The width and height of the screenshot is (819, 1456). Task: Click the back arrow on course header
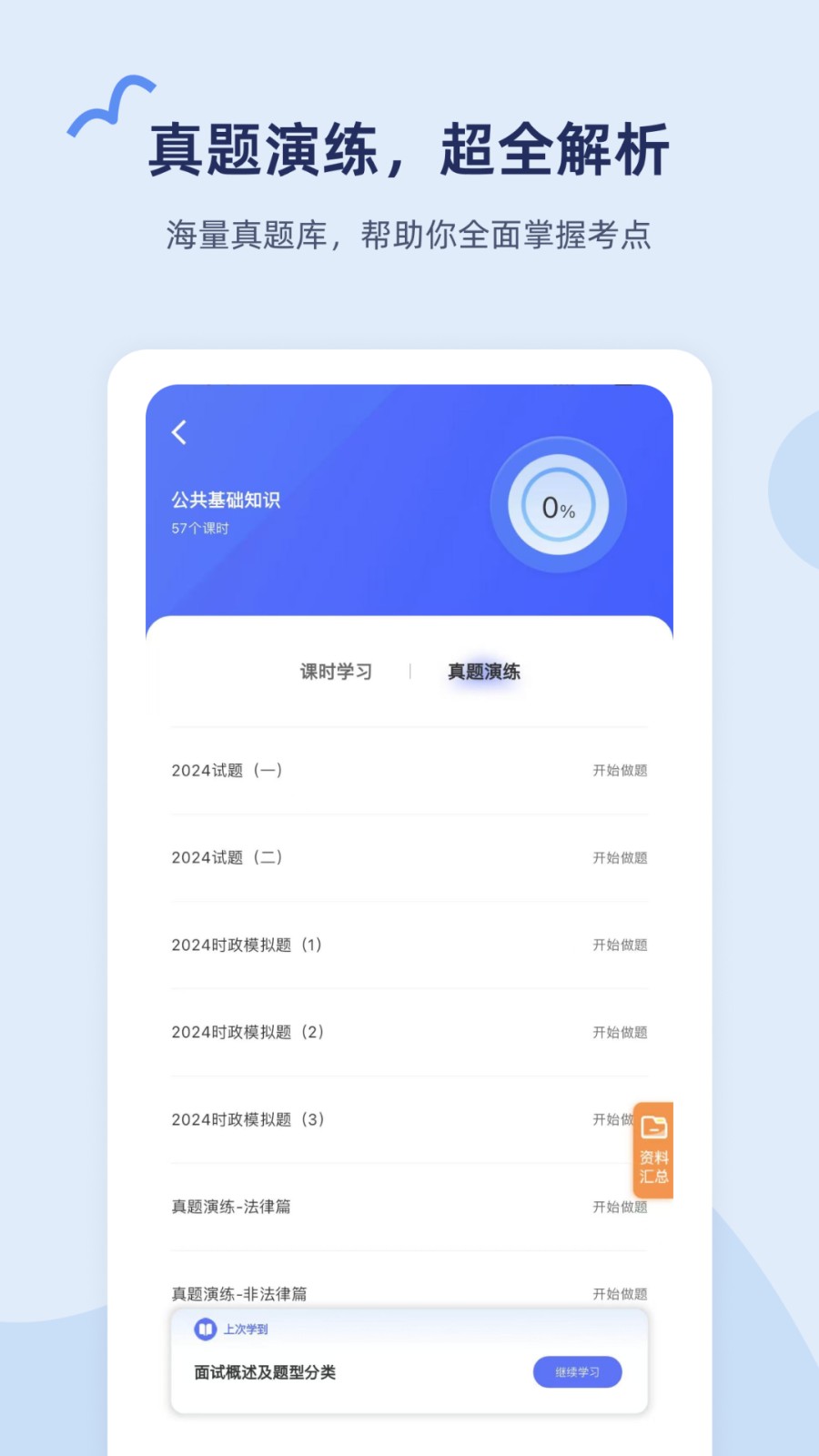(x=178, y=432)
